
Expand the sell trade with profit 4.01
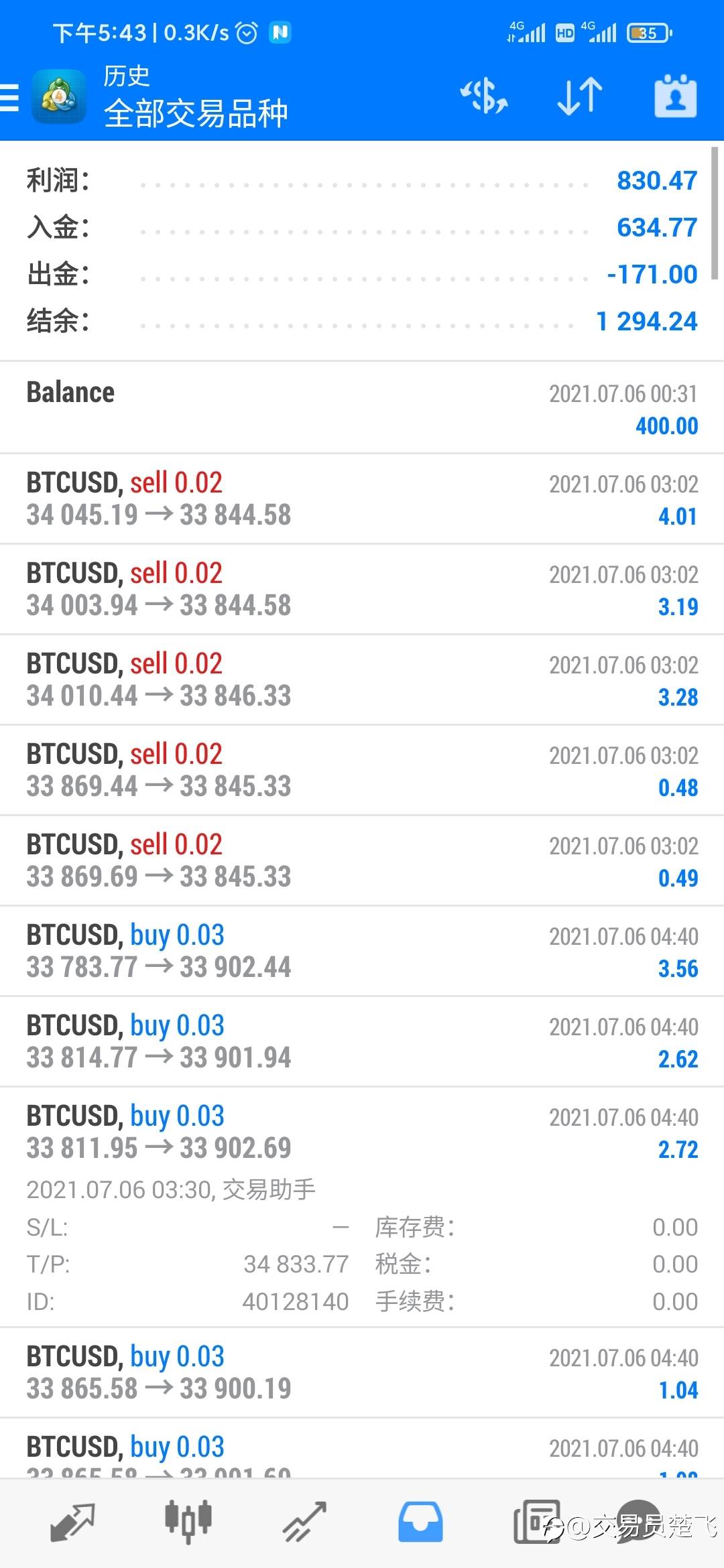[362, 499]
